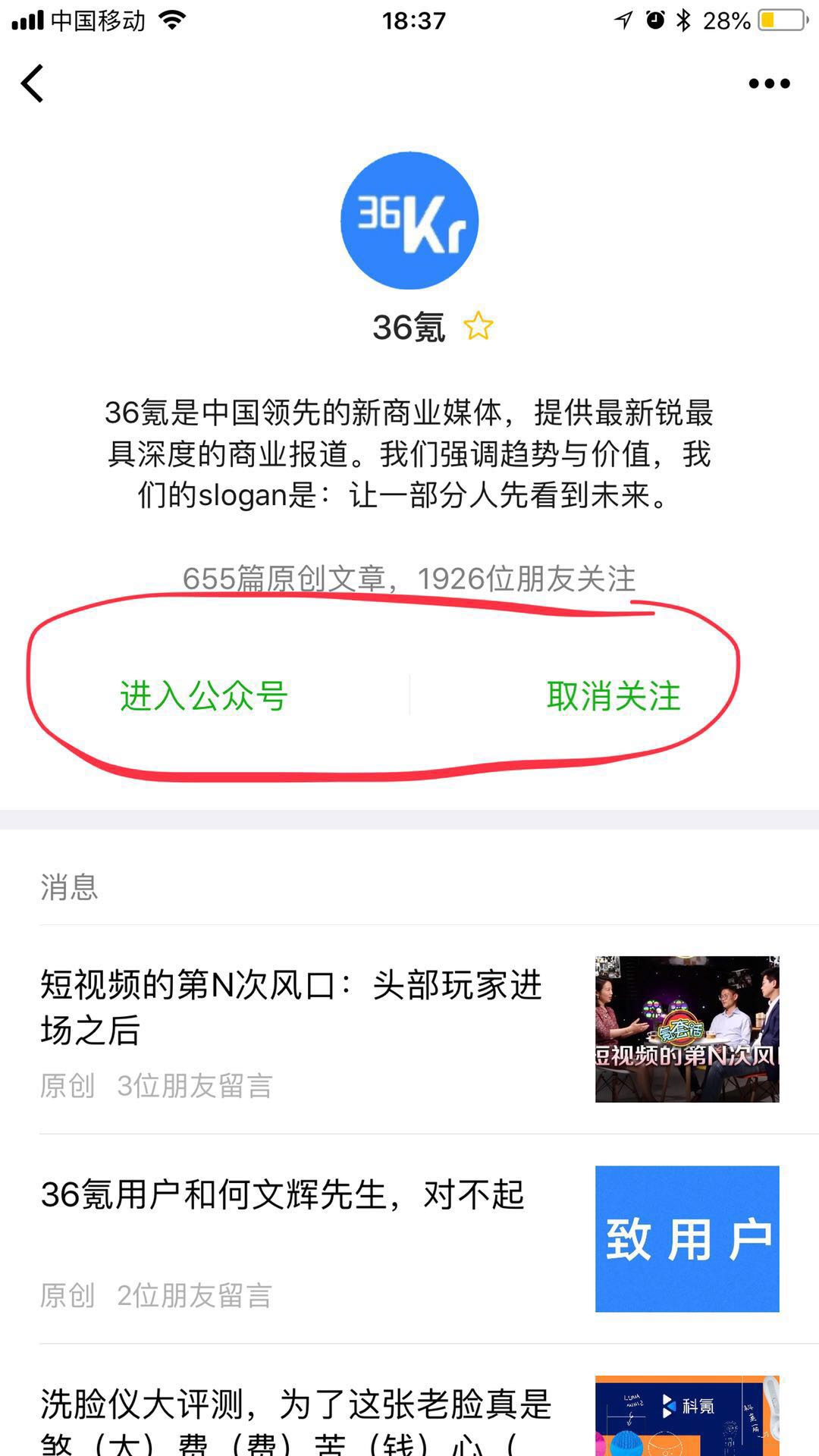Viewport: 819px width, 1456px height.
Task: Tap the 致用户 blue thumbnail
Action: click(687, 1238)
